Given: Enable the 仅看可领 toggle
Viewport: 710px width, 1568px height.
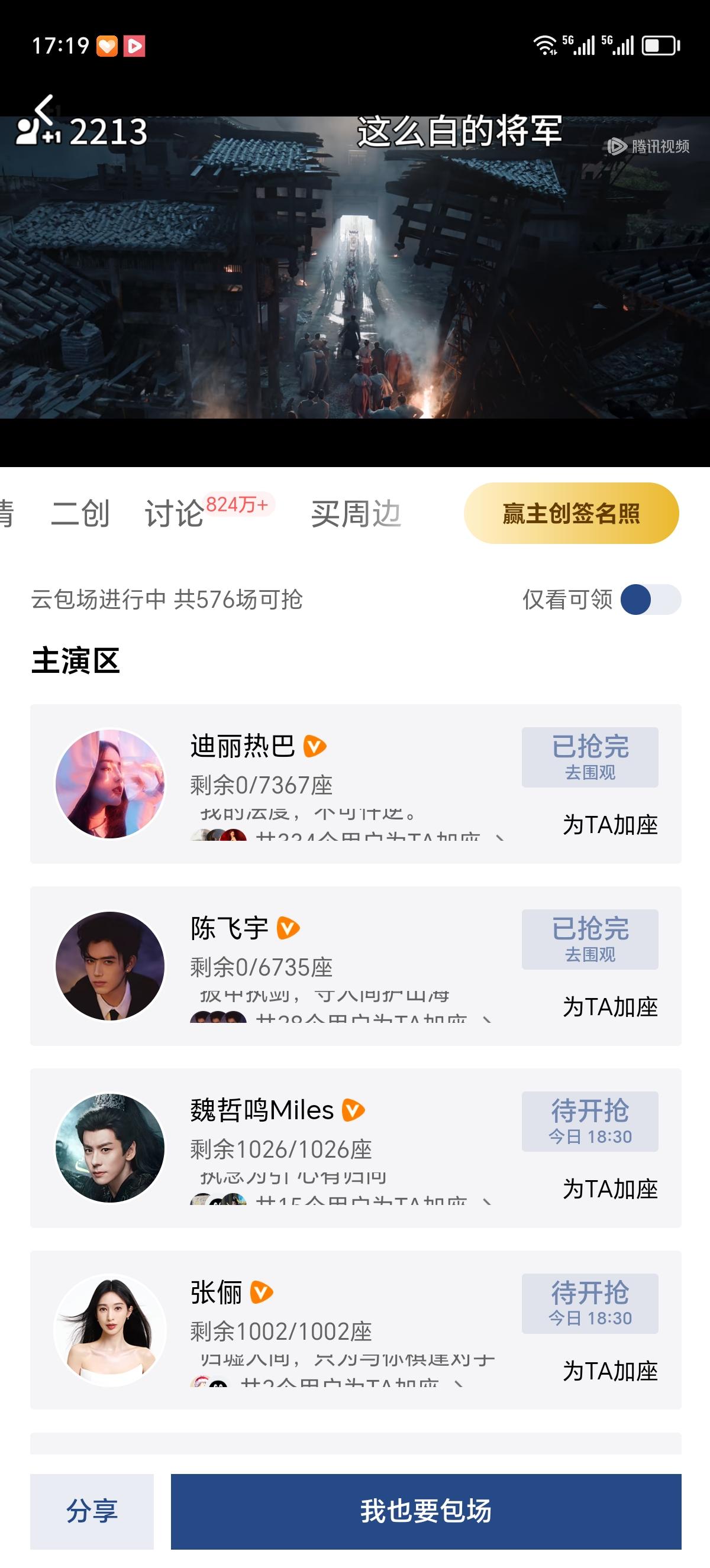Looking at the screenshot, I should [650, 599].
